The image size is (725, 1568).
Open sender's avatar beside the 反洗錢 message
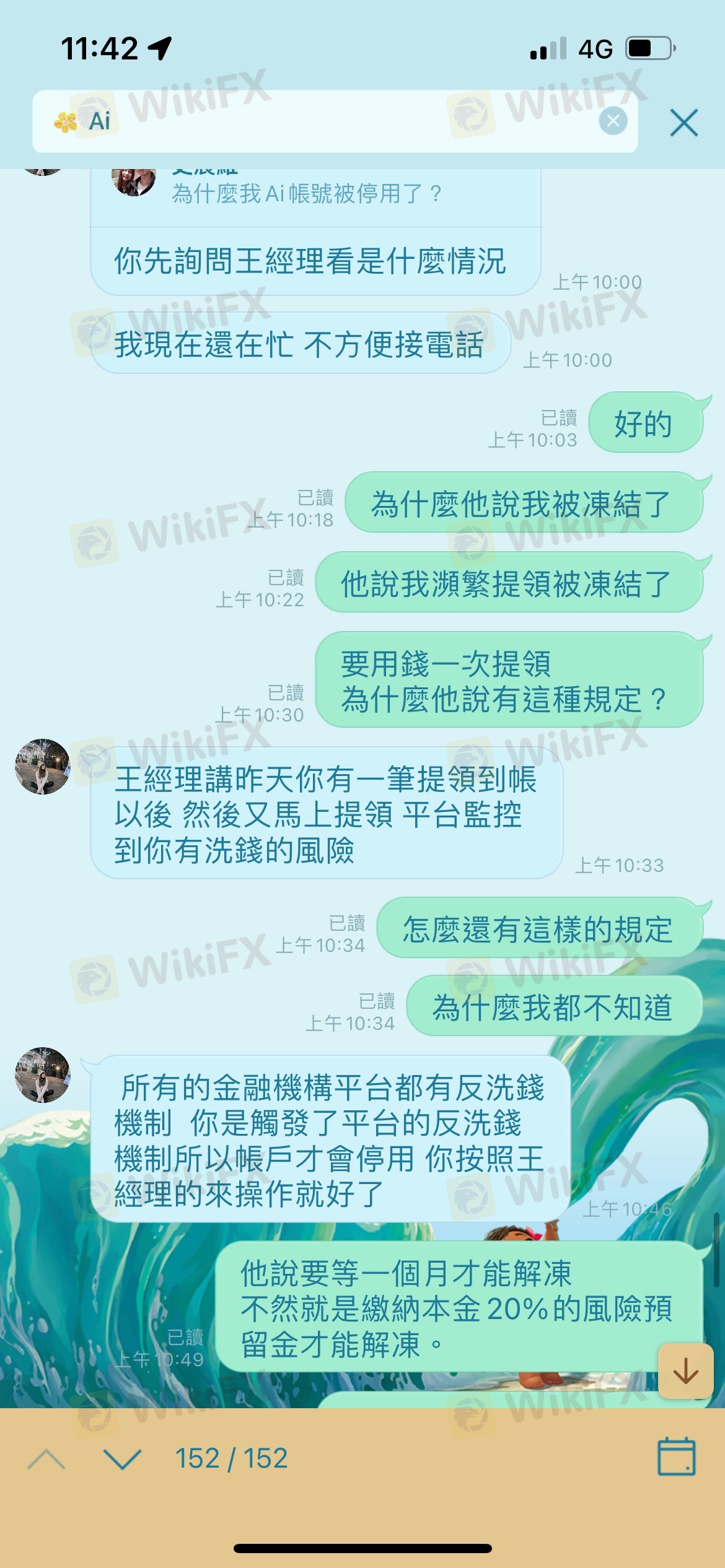pos(43,1075)
